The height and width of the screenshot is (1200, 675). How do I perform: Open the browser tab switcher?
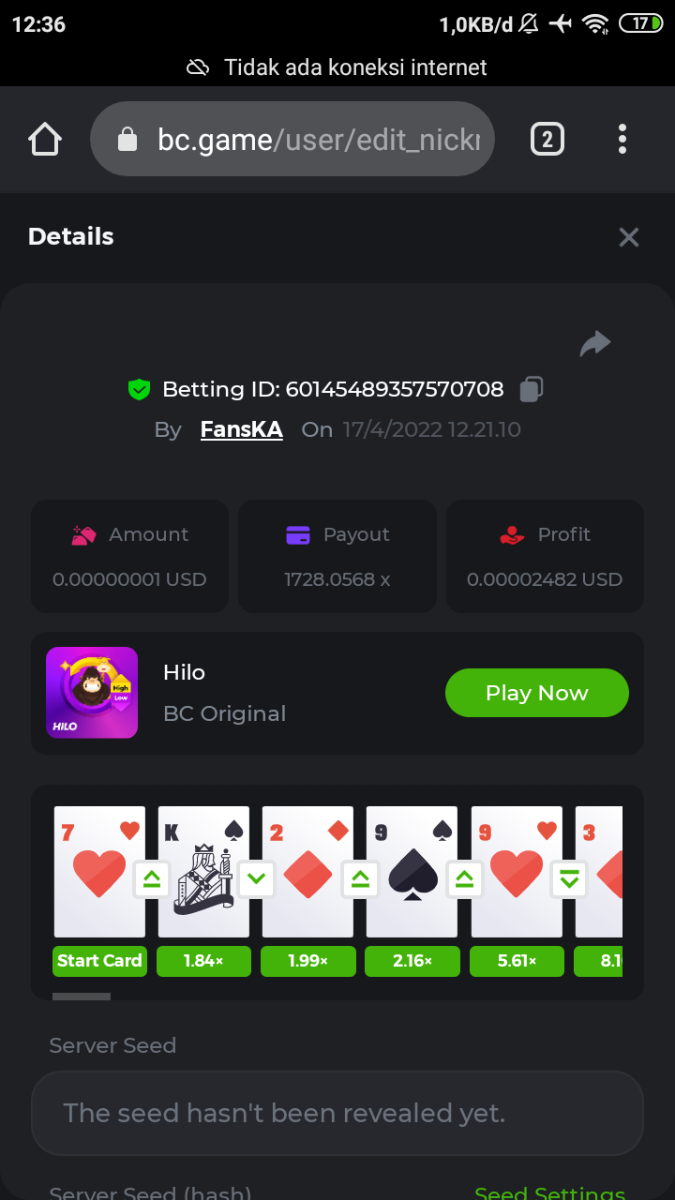(546, 139)
